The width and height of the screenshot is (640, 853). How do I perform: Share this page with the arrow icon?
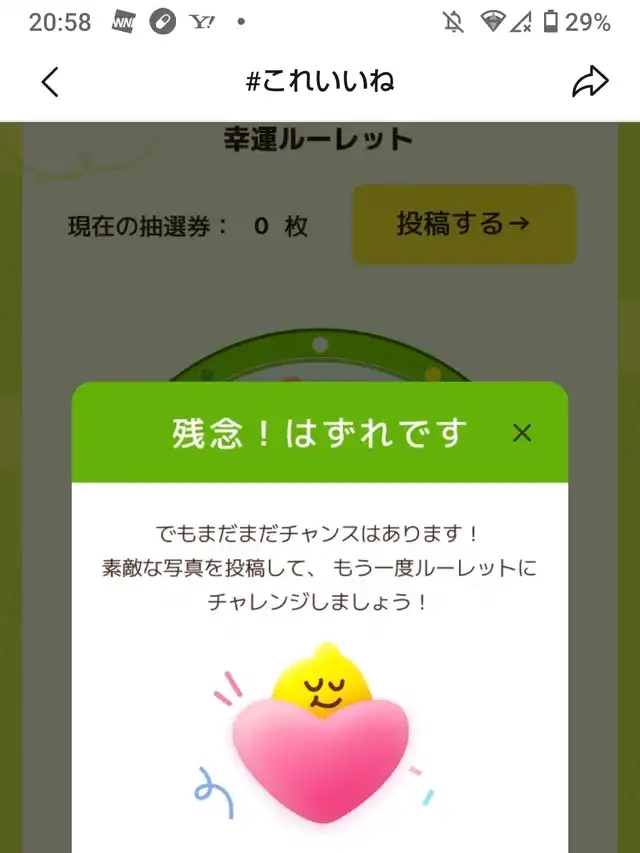[x=590, y=82]
